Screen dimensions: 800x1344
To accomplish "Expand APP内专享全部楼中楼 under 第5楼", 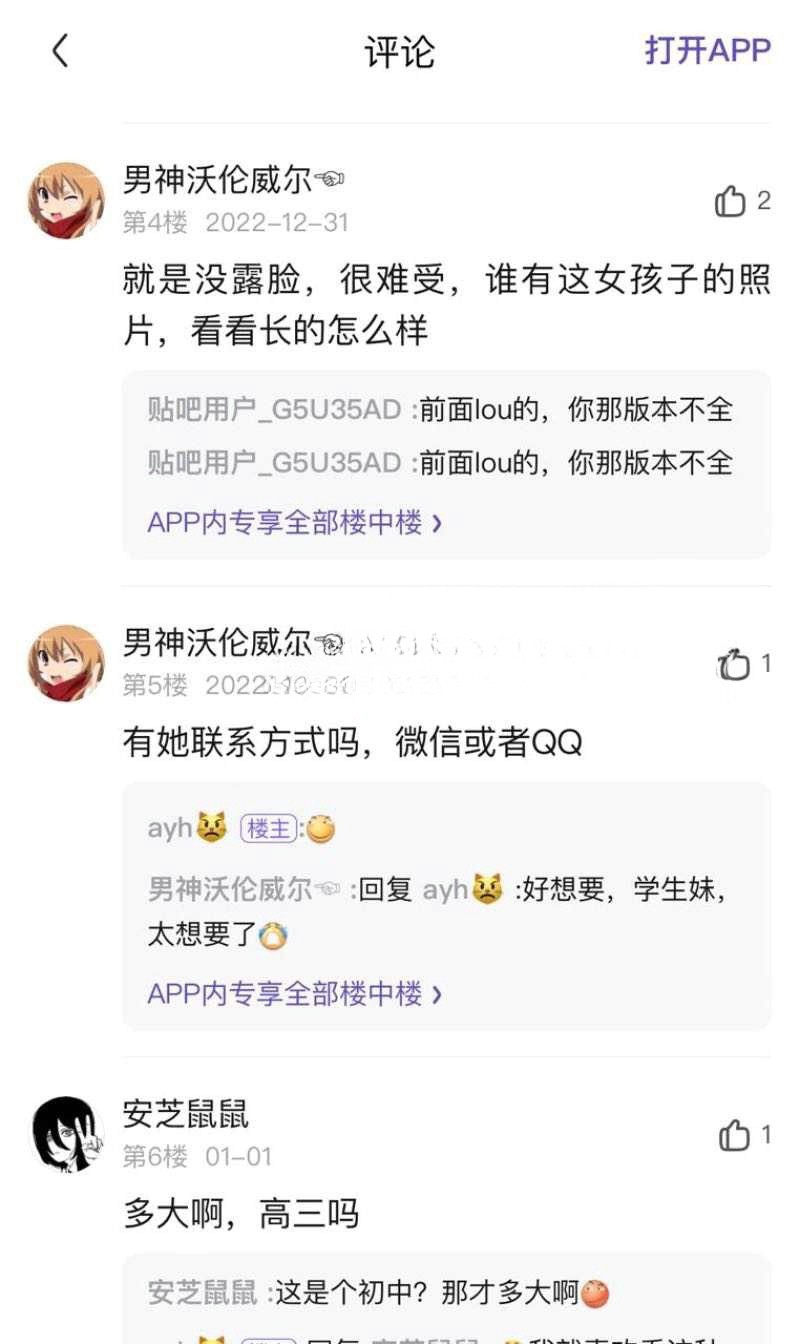I will 294,994.
